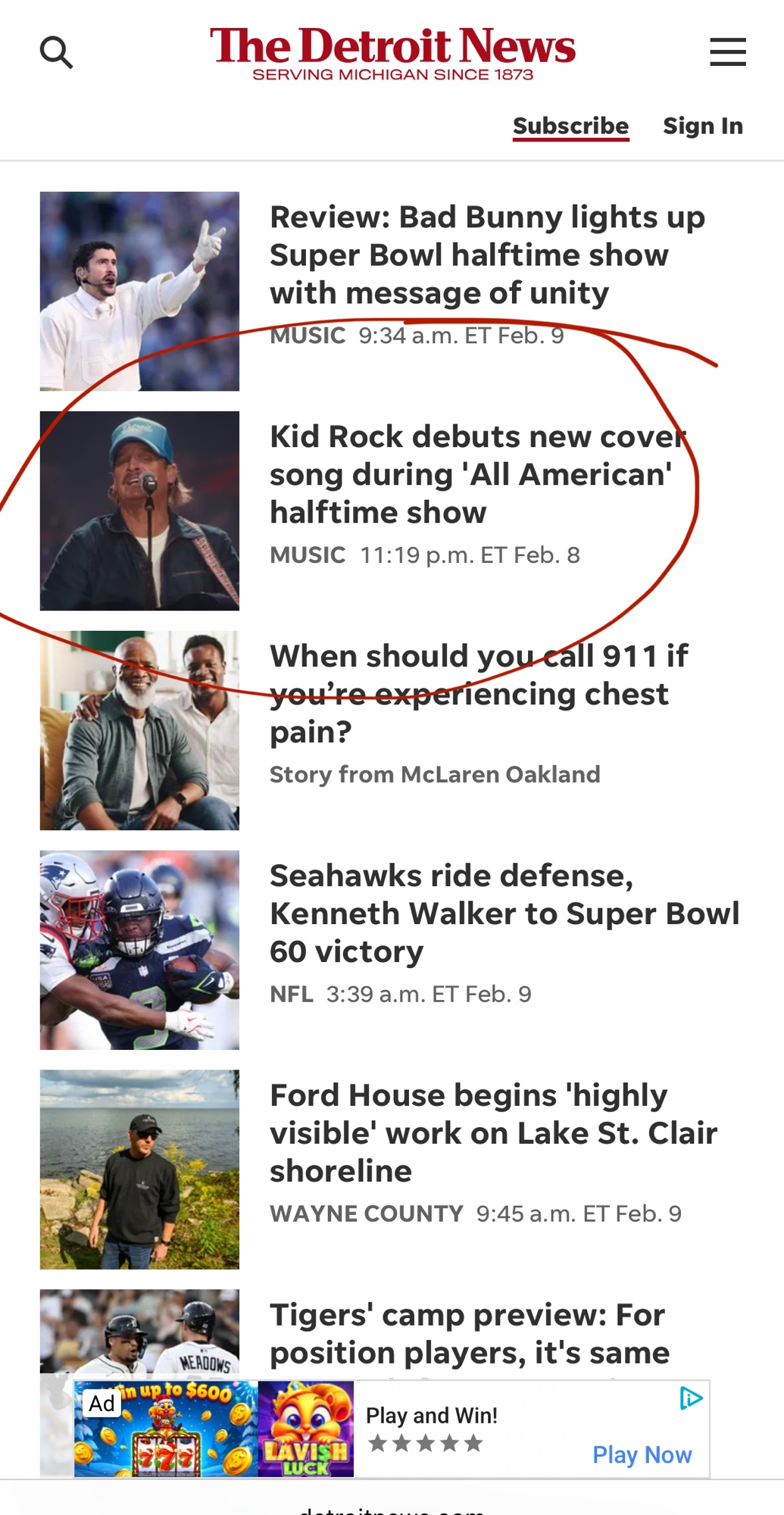Viewport: 784px width, 1515px height.
Task: Tap the Subscribe link
Action: tap(570, 126)
